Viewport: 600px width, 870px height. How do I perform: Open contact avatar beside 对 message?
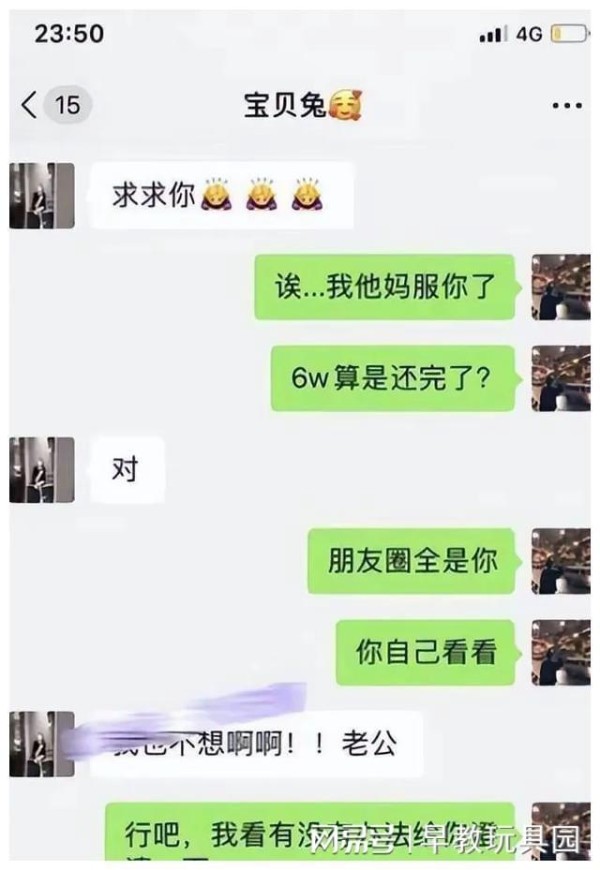click(x=42, y=470)
